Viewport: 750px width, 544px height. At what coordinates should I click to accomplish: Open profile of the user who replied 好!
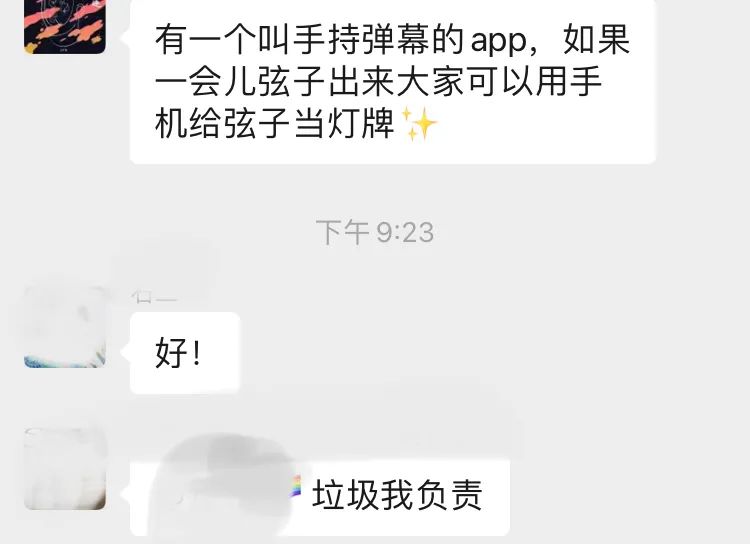(x=64, y=328)
